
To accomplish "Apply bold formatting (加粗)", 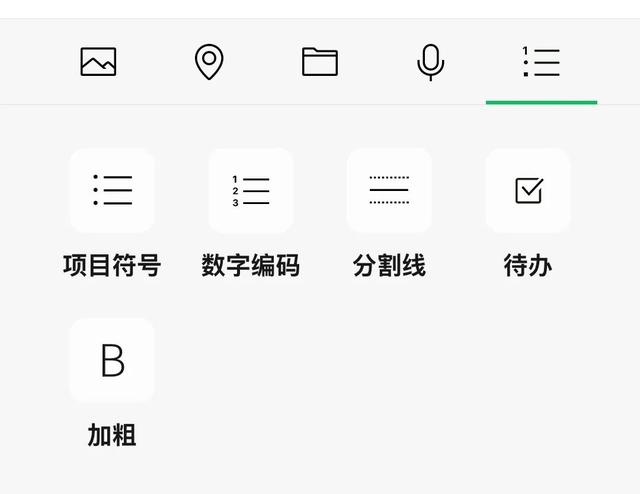I will 112,360.
